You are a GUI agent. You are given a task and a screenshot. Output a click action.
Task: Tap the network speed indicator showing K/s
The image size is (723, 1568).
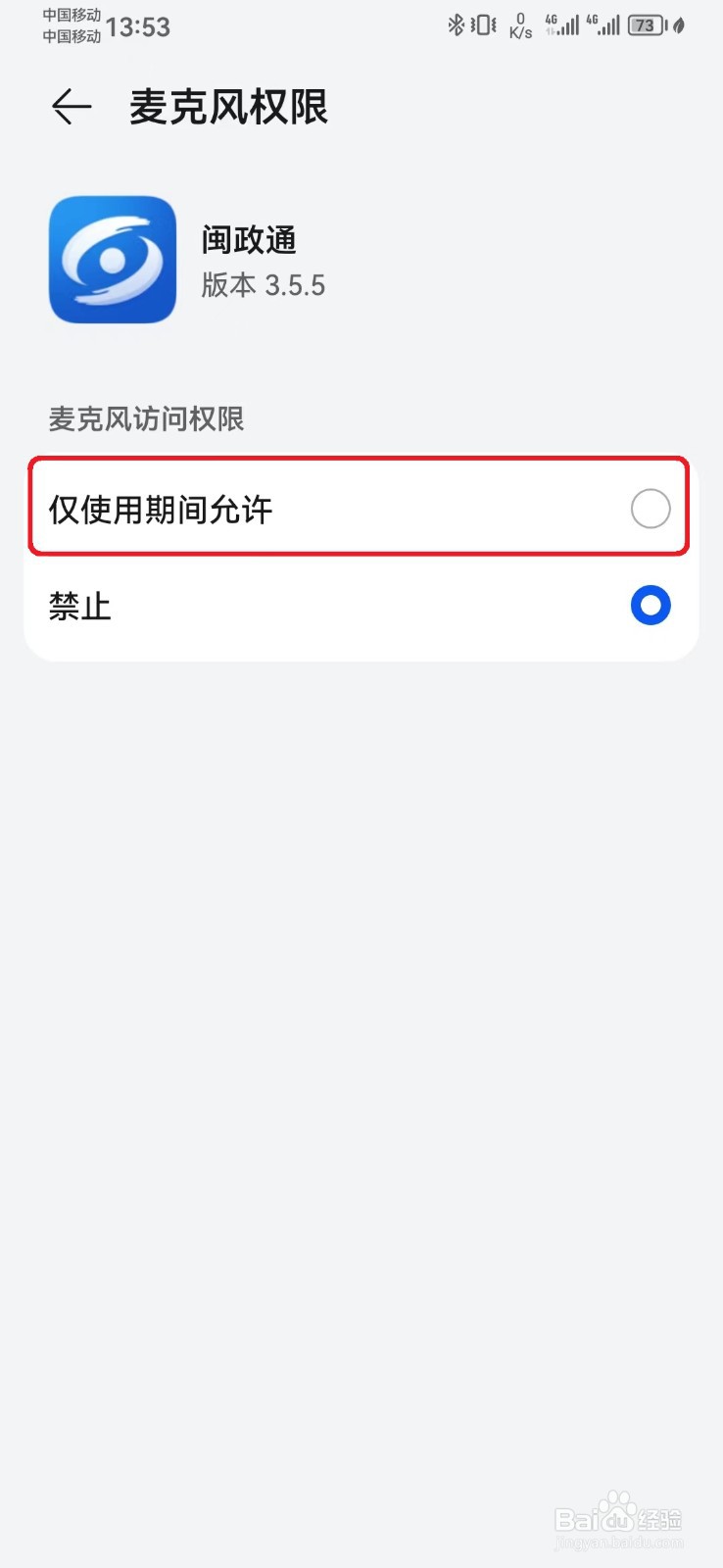click(x=519, y=25)
